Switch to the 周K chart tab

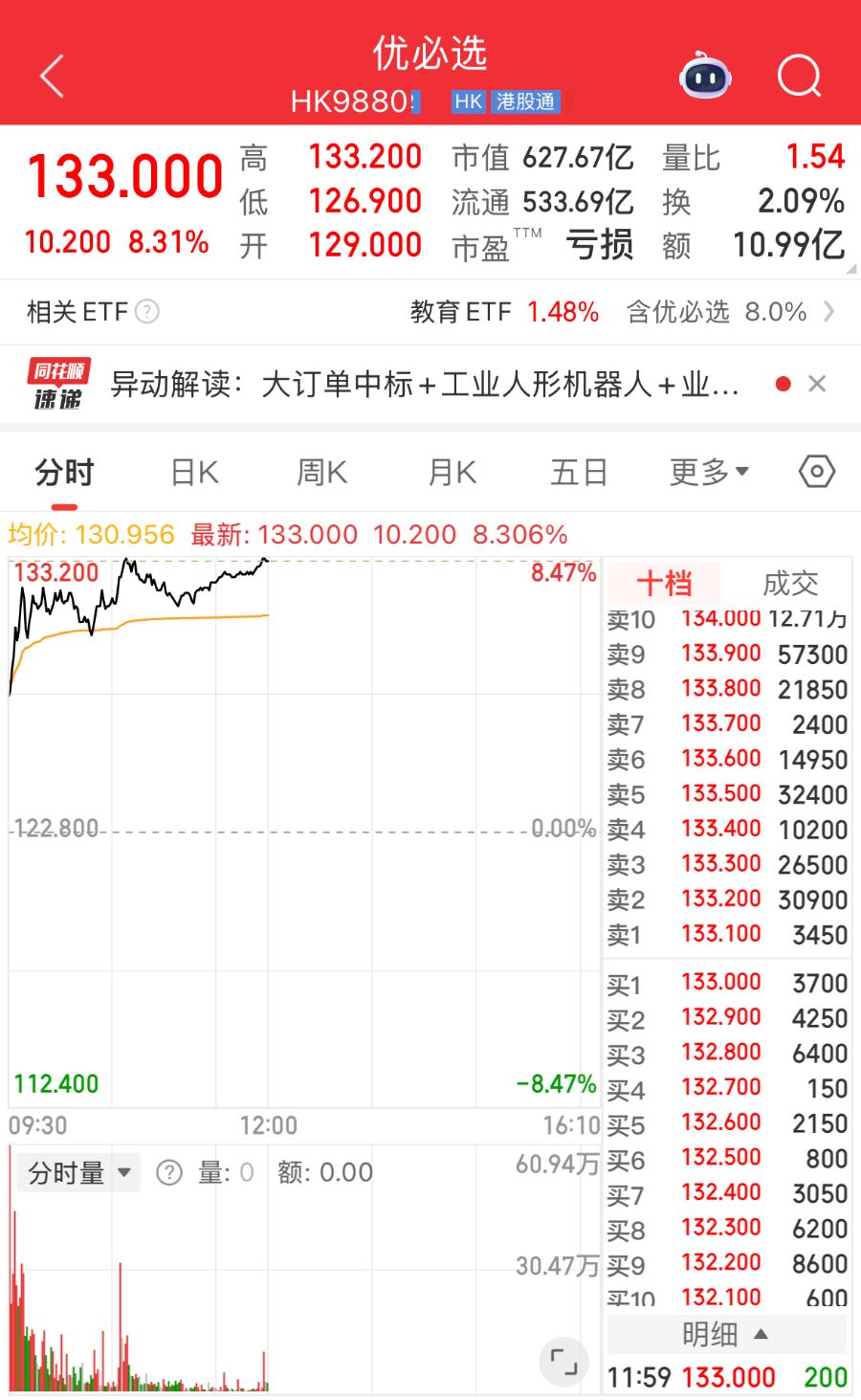[x=321, y=473]
